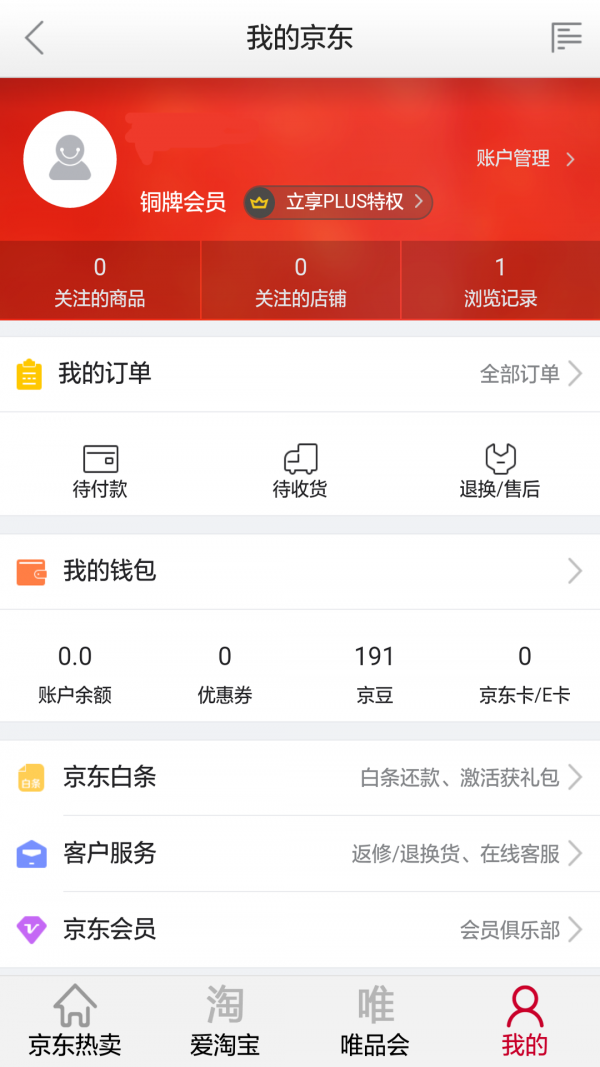The image size is (600, 1067).
Task: View 关注的店铺 followed shops
Action: point(300,282)
